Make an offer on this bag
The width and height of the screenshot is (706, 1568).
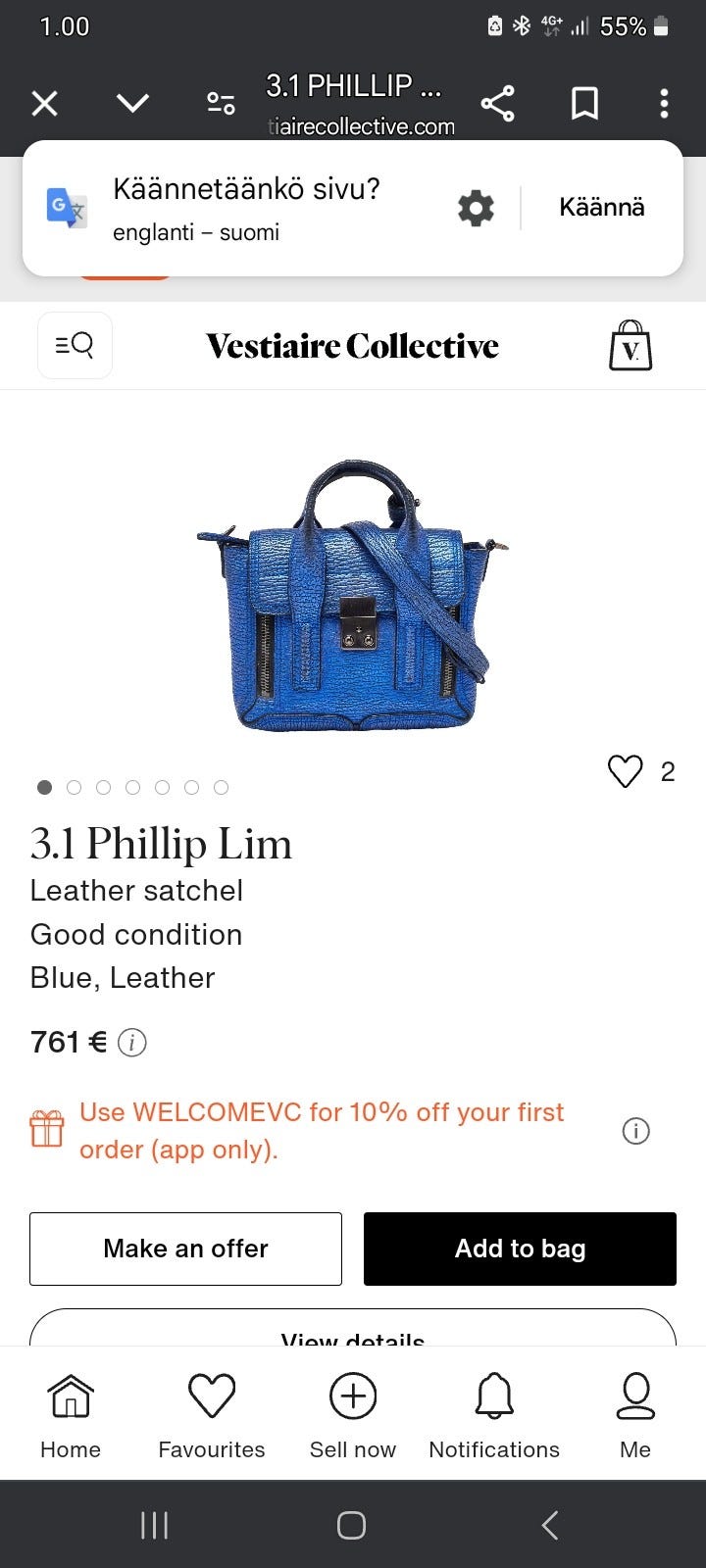click(x=185, y=1249)
